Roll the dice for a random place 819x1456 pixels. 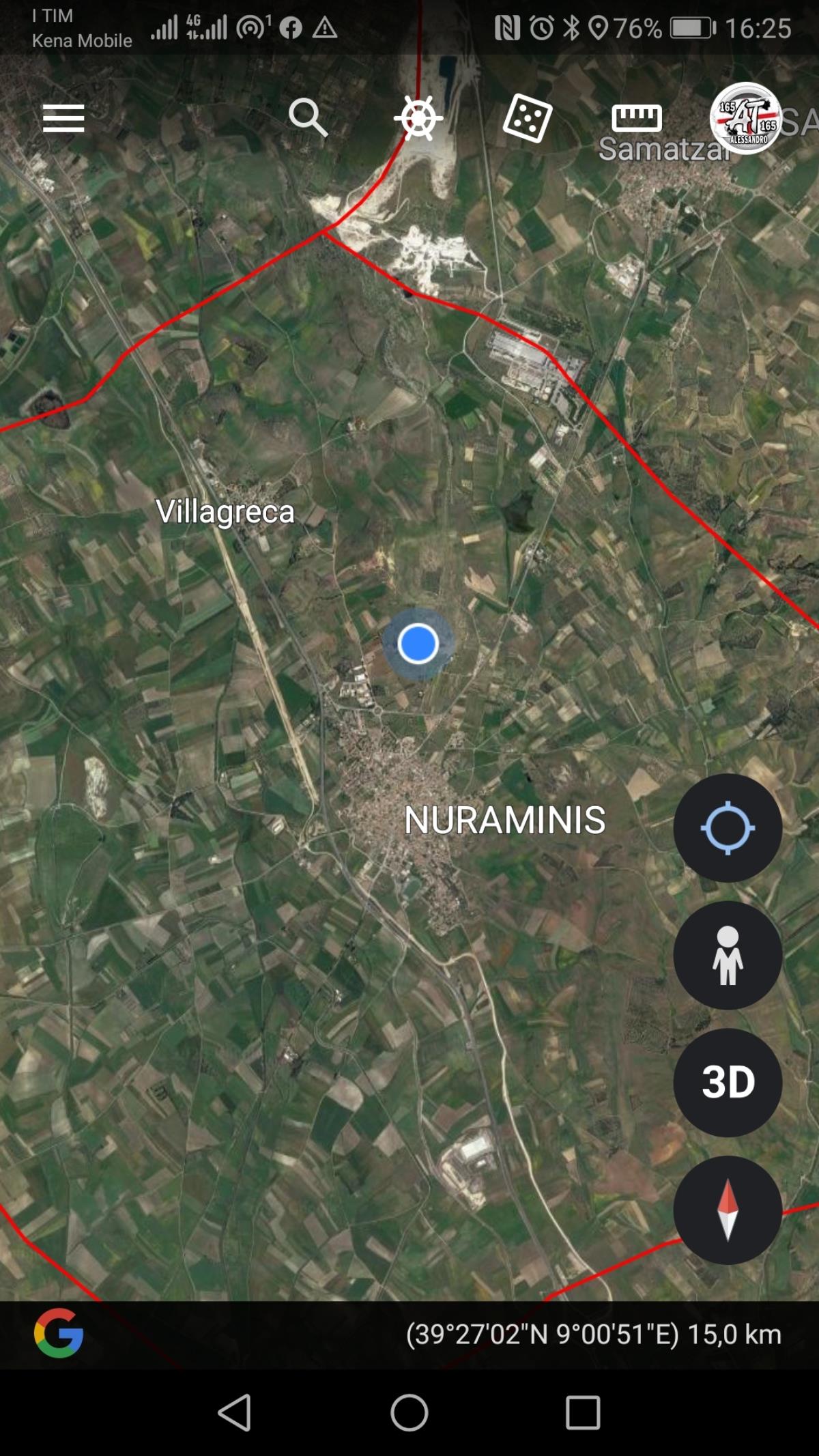tap(527, 118)
